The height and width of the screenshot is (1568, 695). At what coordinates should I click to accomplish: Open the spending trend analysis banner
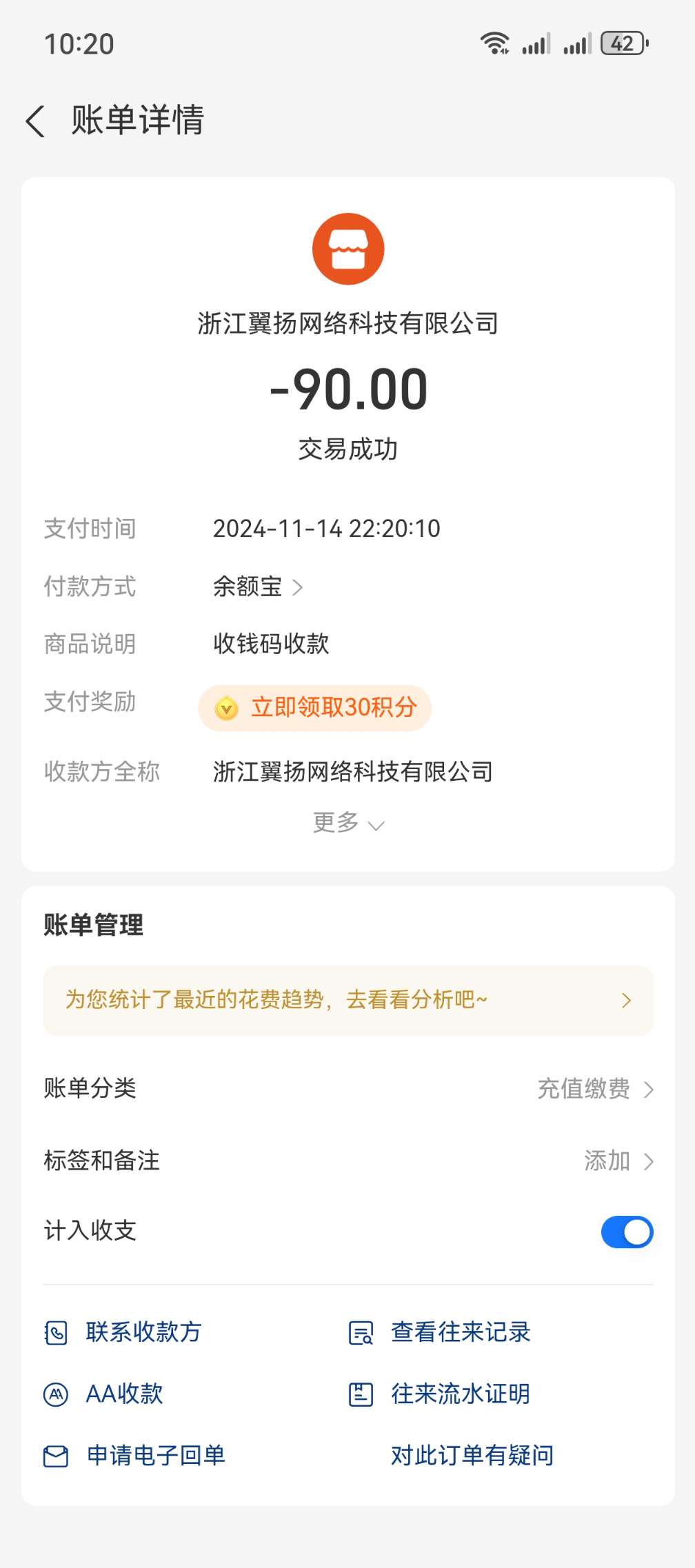click(x=347, y=1000)
